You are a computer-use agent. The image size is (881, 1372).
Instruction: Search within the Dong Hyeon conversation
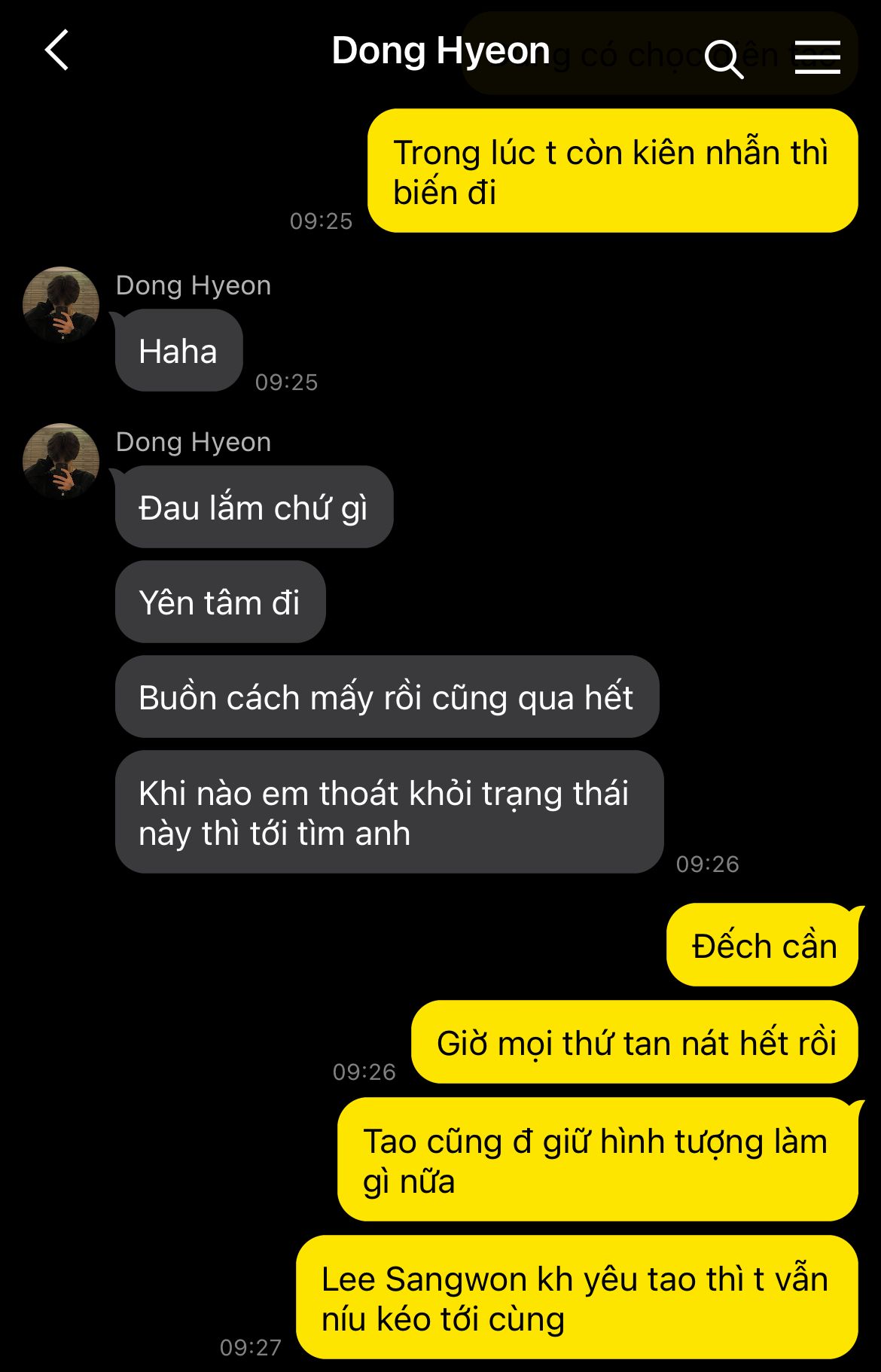[724, 59]
